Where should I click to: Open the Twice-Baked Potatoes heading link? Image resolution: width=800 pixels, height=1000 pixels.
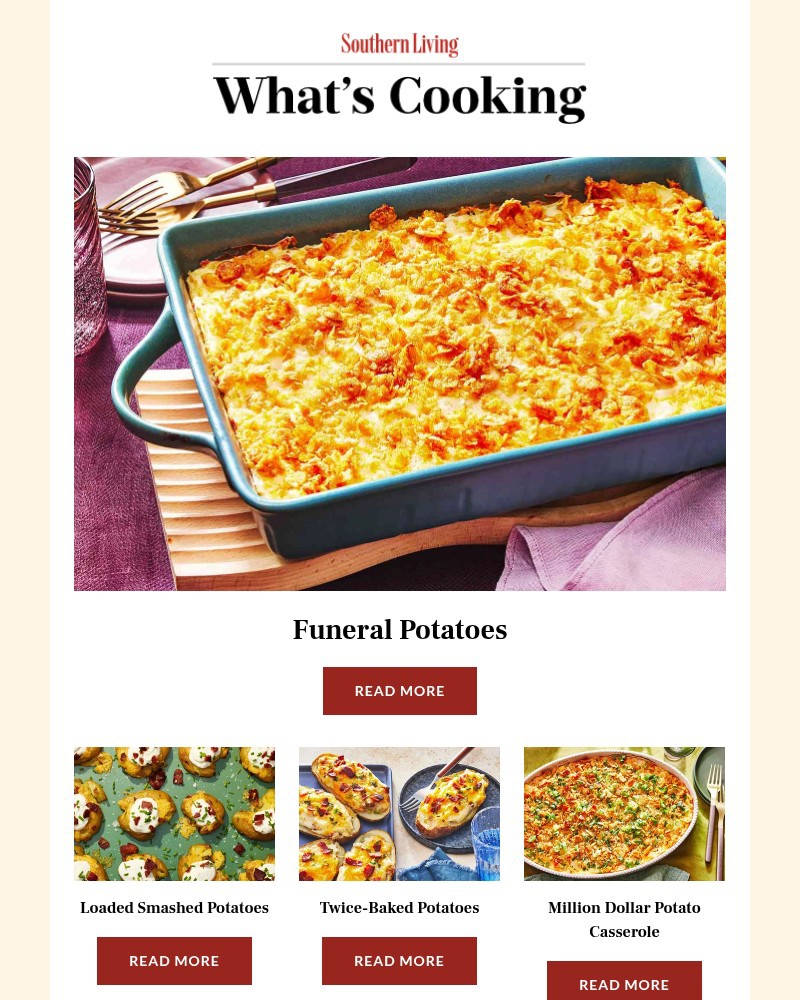tap(399, 907)
